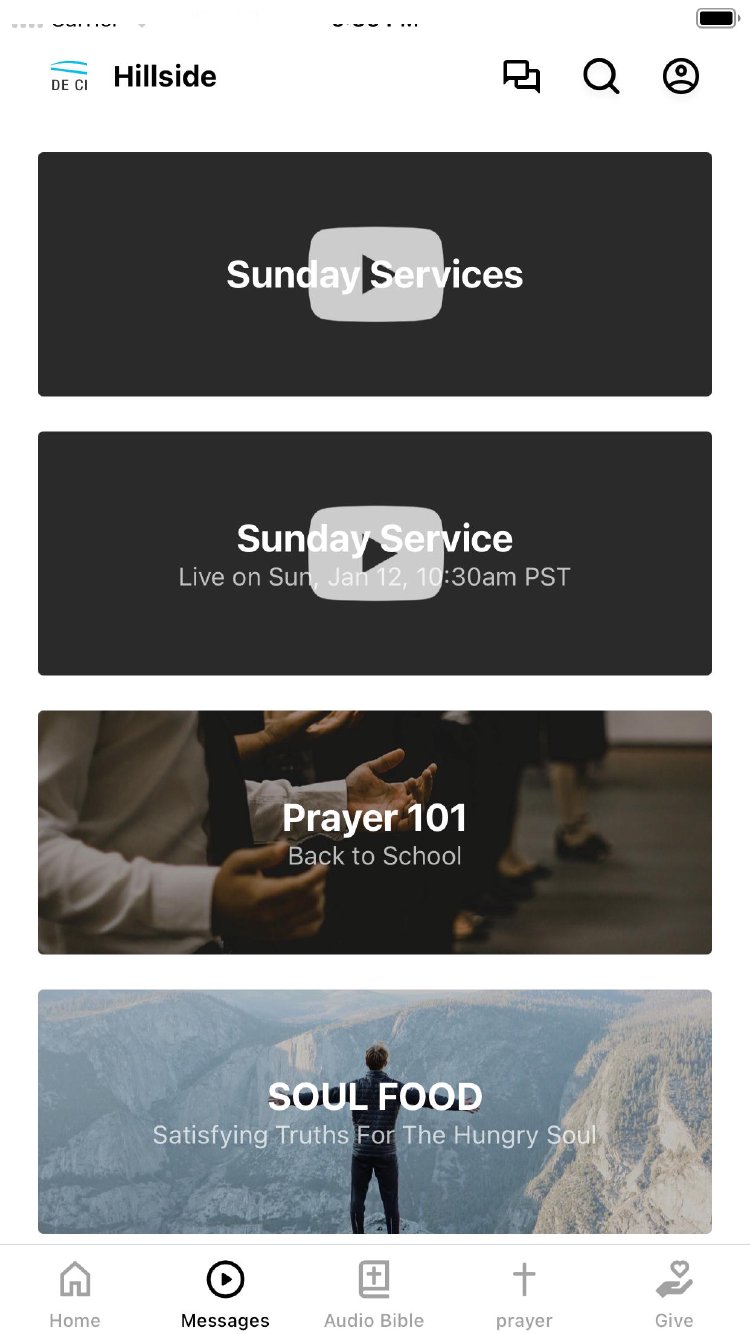Open the Sunday Services card

[x=375, y=274]
